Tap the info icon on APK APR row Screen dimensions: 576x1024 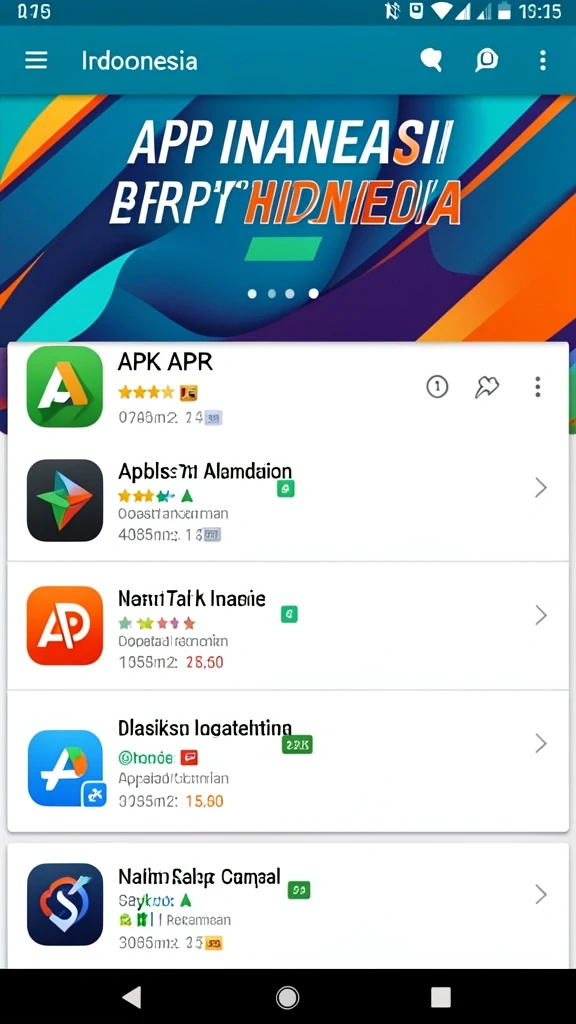(438, 387)
